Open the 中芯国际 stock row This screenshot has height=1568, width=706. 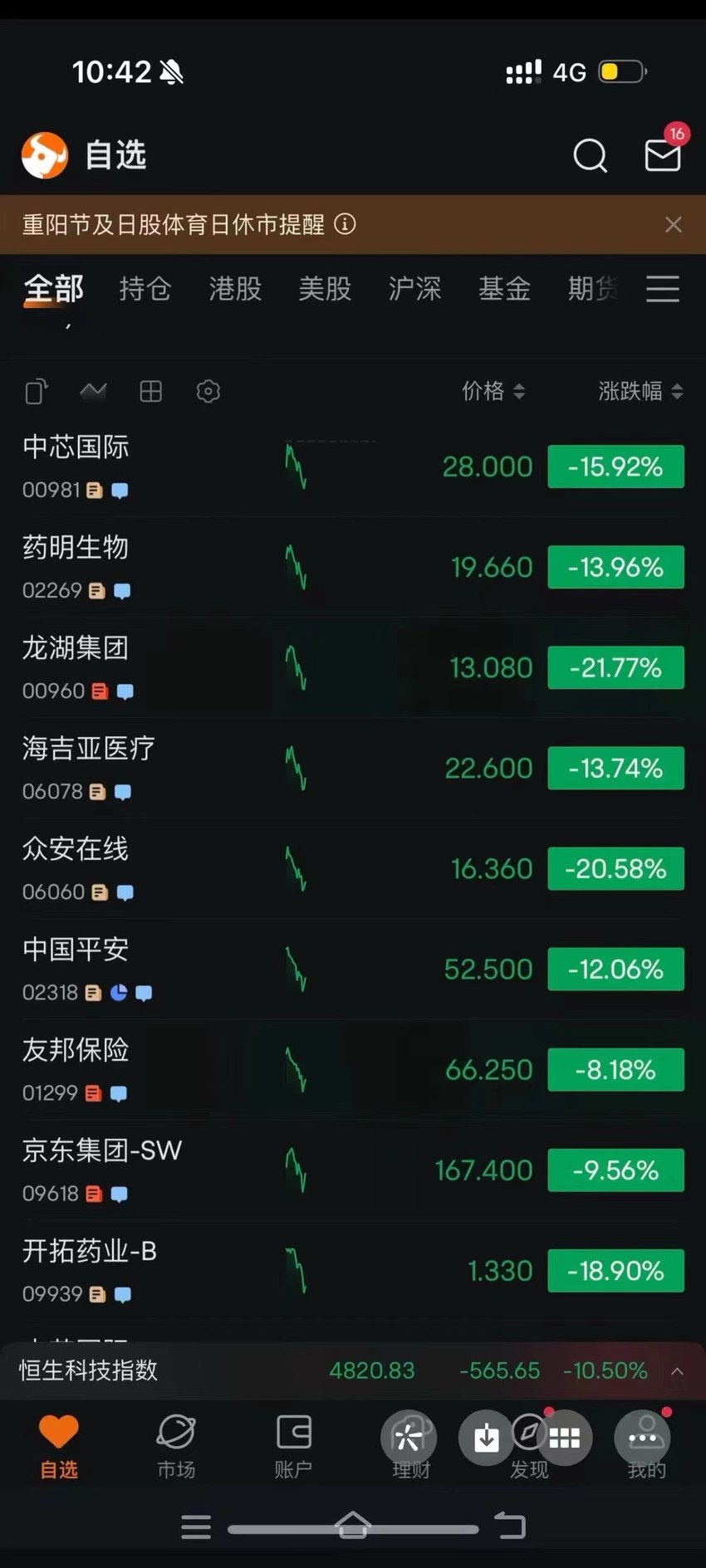[x=353, y=466]
